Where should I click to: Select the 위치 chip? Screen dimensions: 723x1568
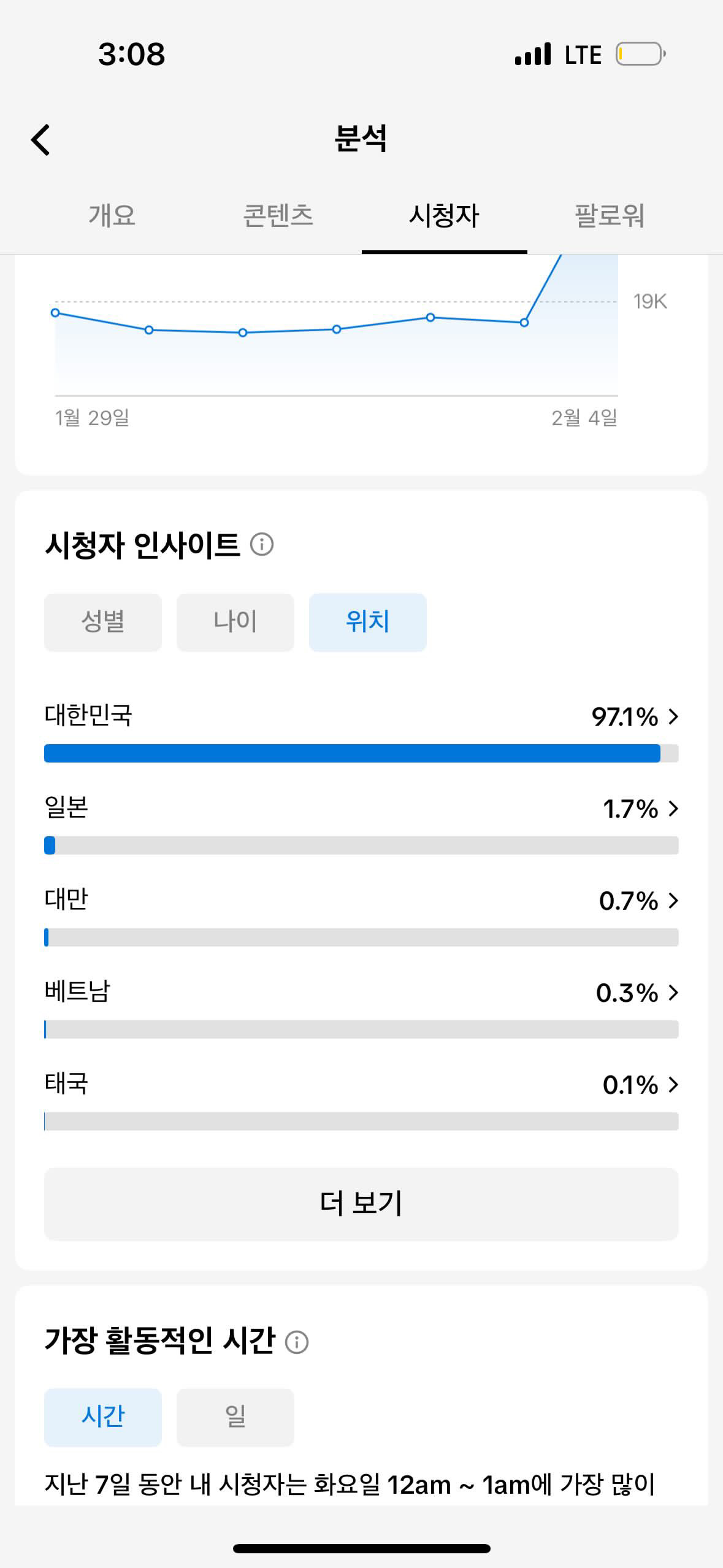pyautogui.click(x=368, y=622)
